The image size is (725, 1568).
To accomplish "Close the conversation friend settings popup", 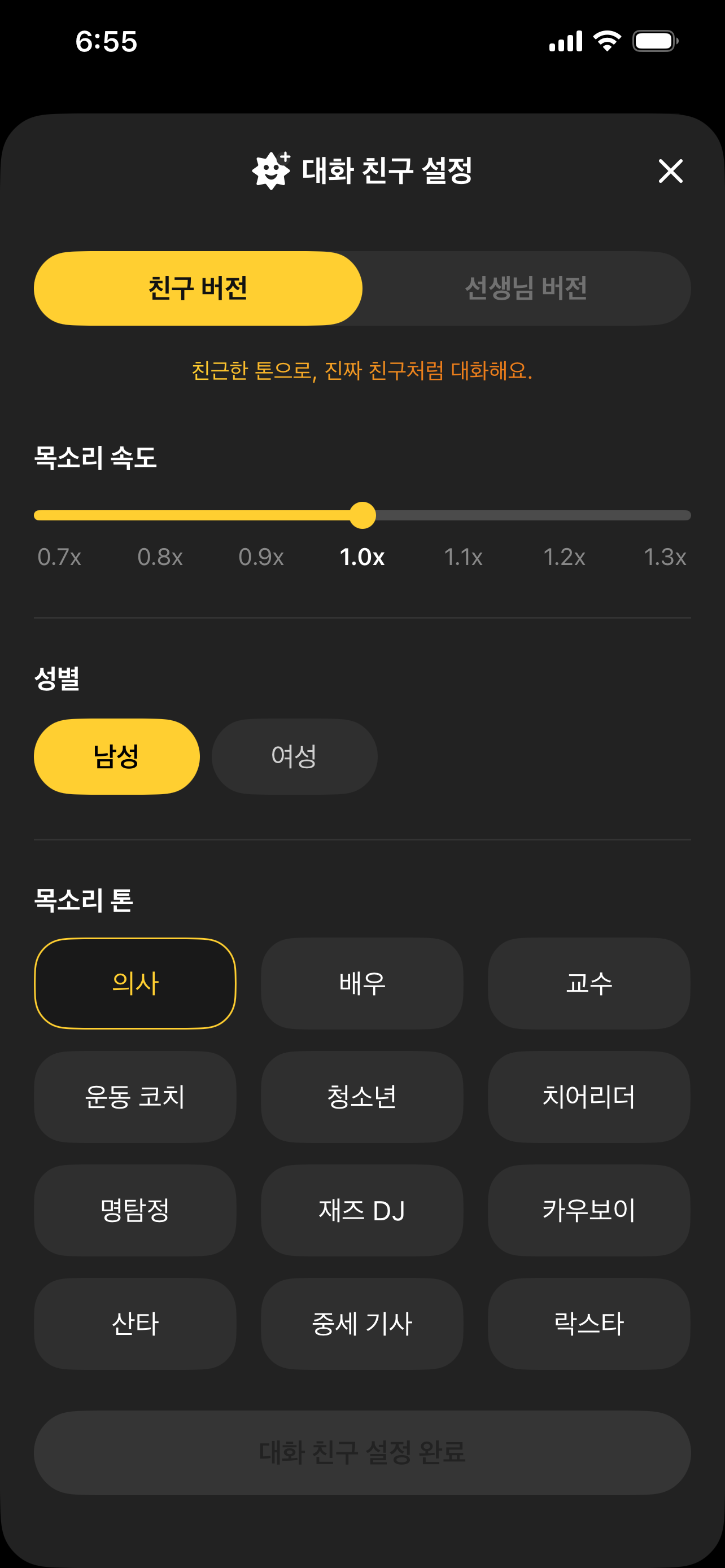I will click(671, 171).
